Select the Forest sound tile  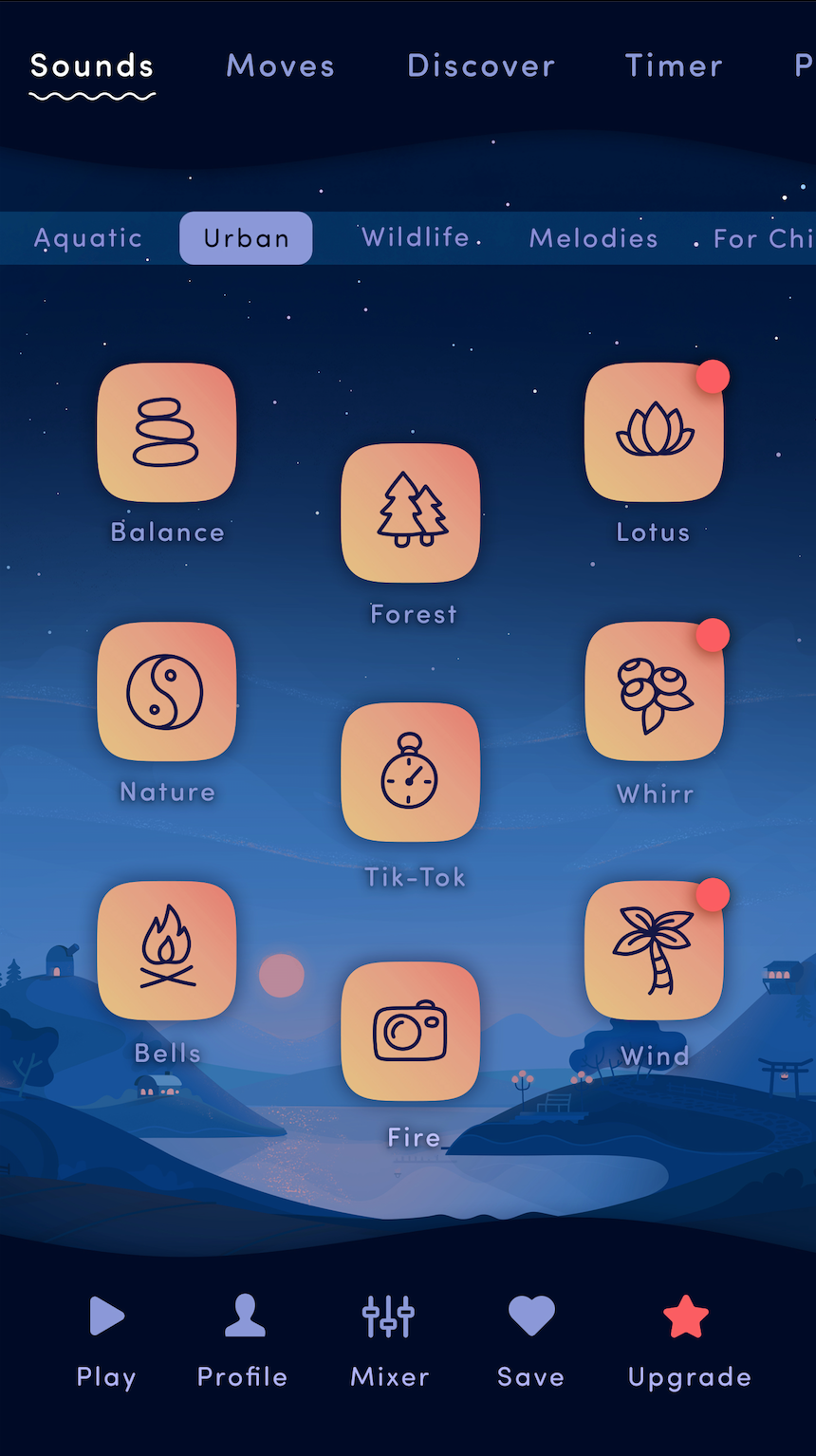[411, 513]
